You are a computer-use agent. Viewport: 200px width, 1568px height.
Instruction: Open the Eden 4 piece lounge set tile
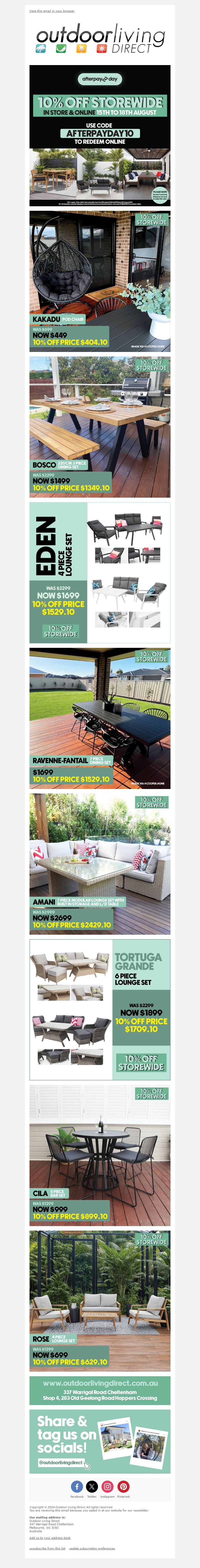click(x=100, y=572)
